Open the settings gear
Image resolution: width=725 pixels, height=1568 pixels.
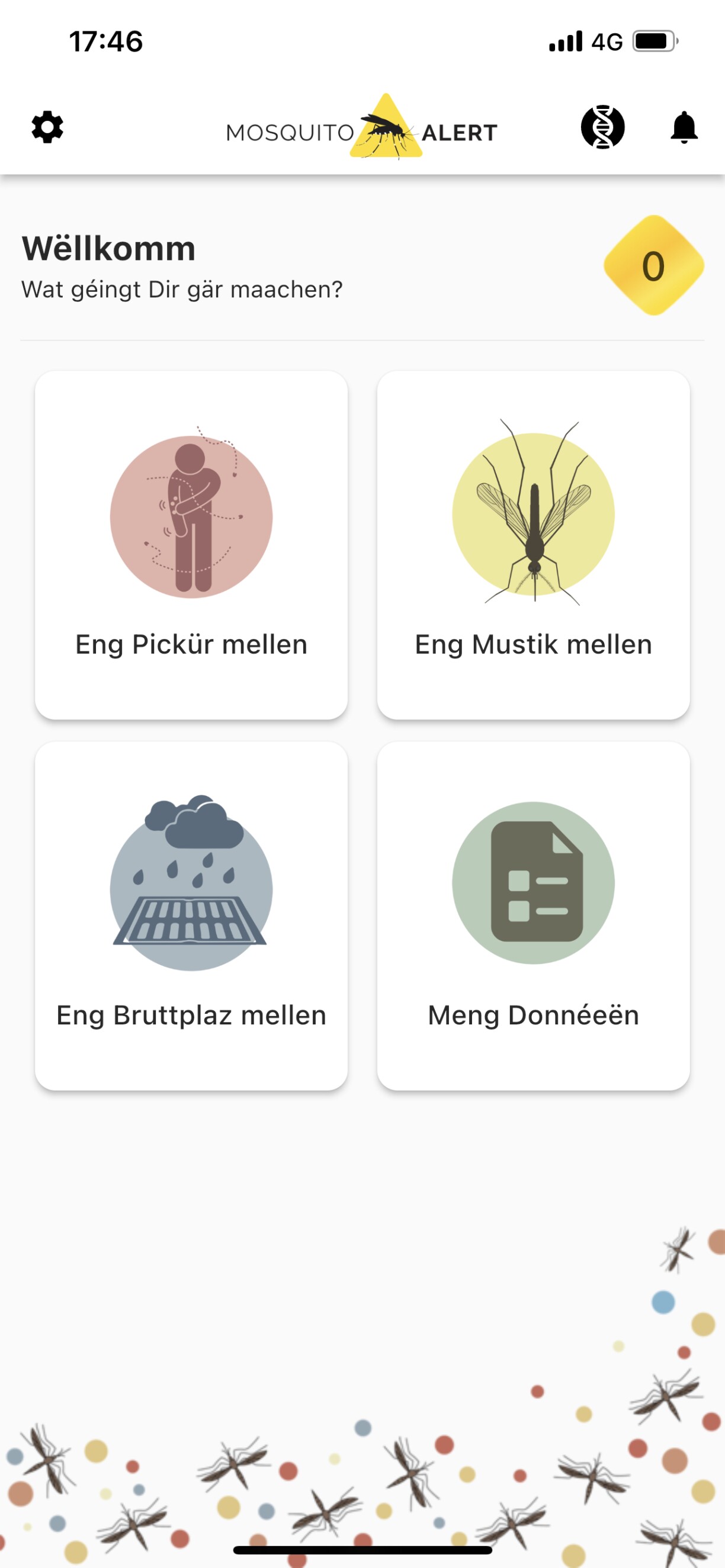[x=47, y=127]
